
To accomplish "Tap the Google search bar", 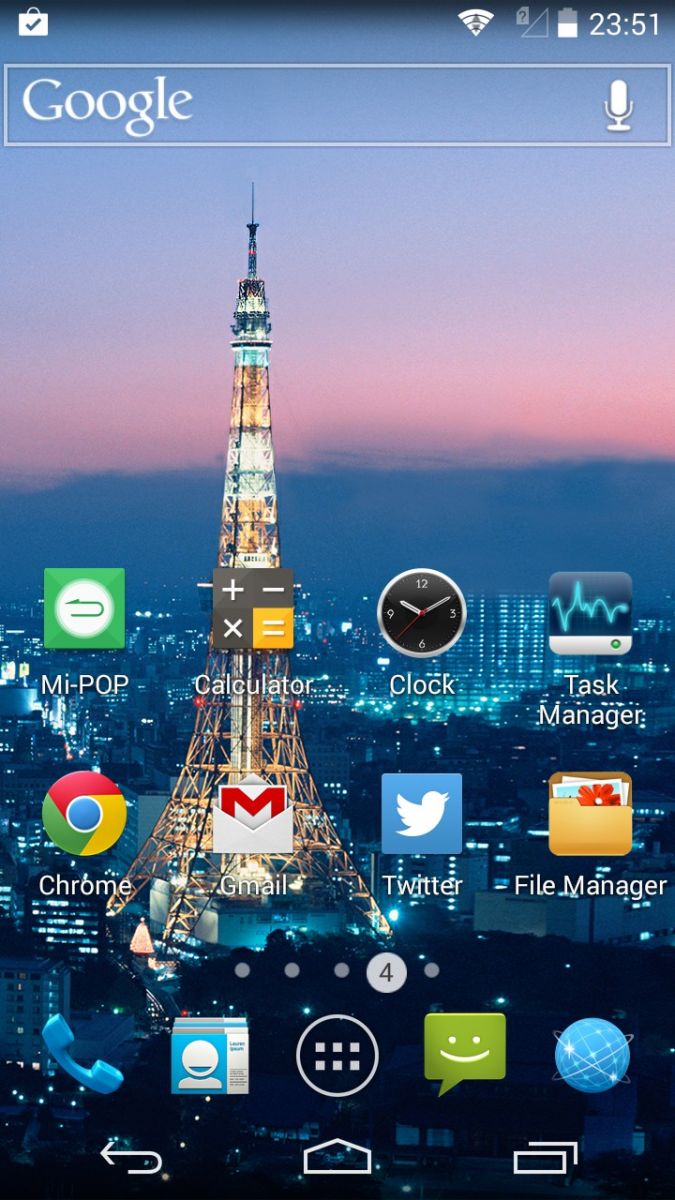I will (x=337, y=105).
